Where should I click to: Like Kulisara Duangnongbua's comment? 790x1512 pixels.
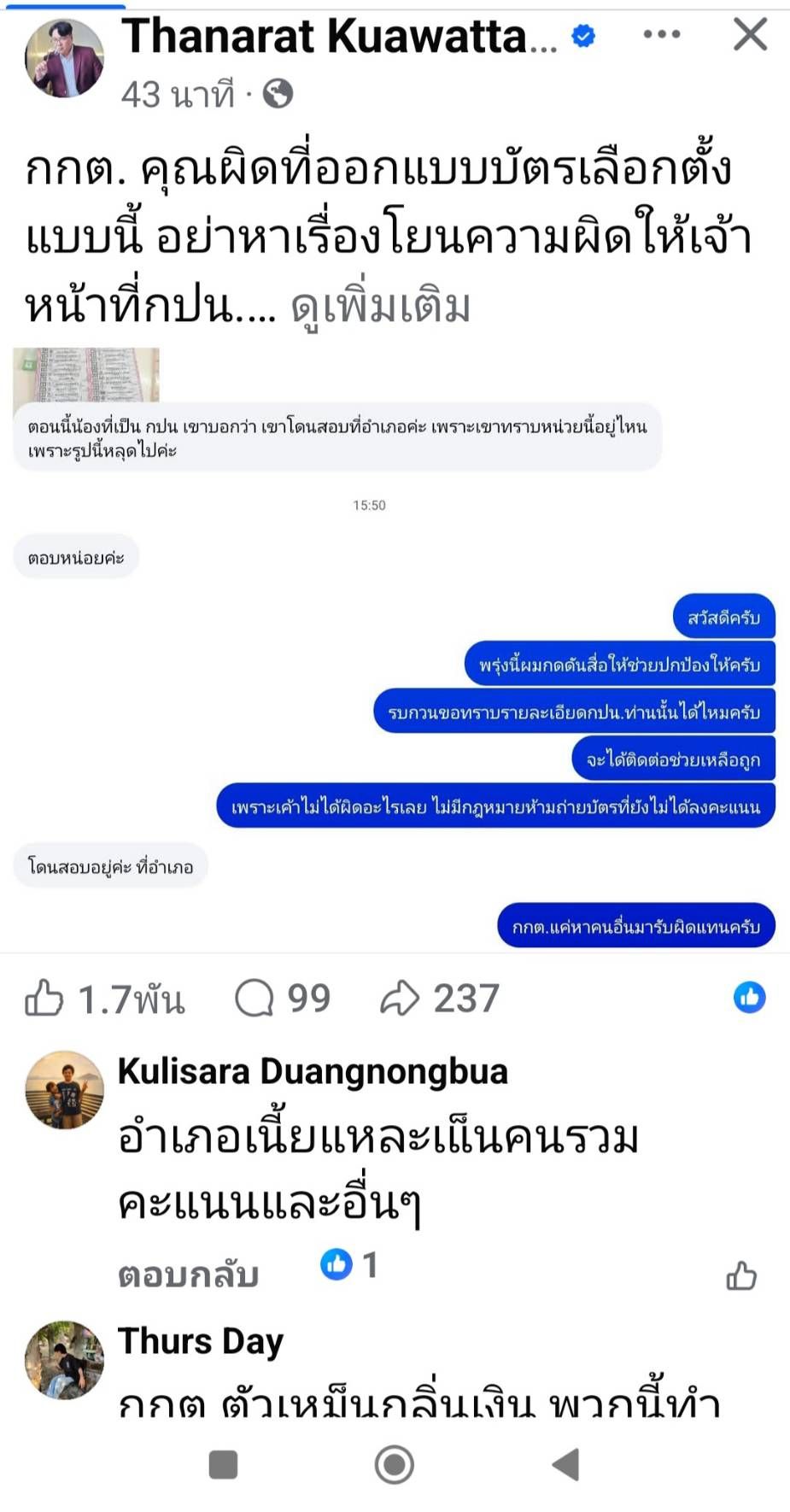(x=740, y=1276)
